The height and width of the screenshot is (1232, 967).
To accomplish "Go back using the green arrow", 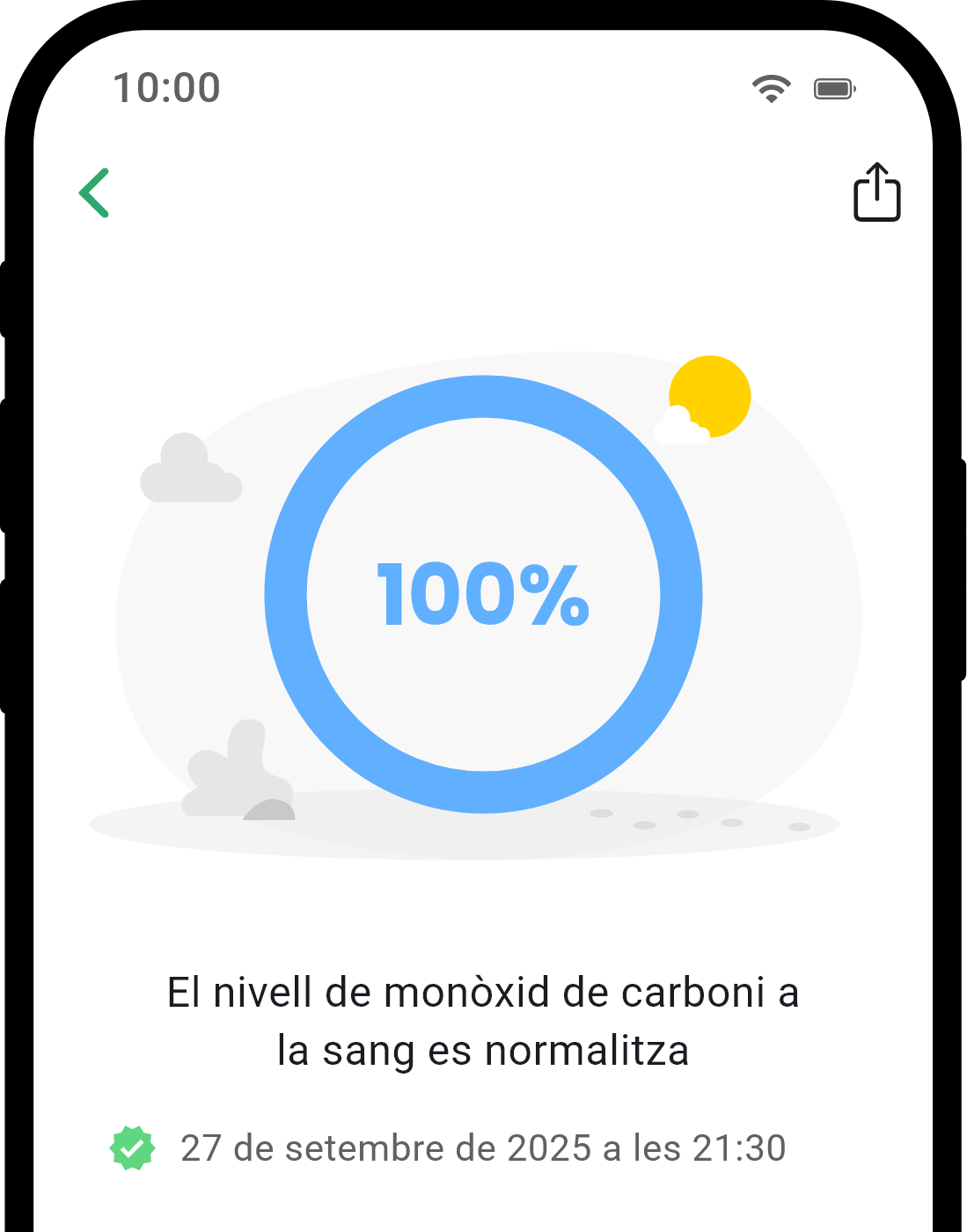I will [x=94, y=193].
